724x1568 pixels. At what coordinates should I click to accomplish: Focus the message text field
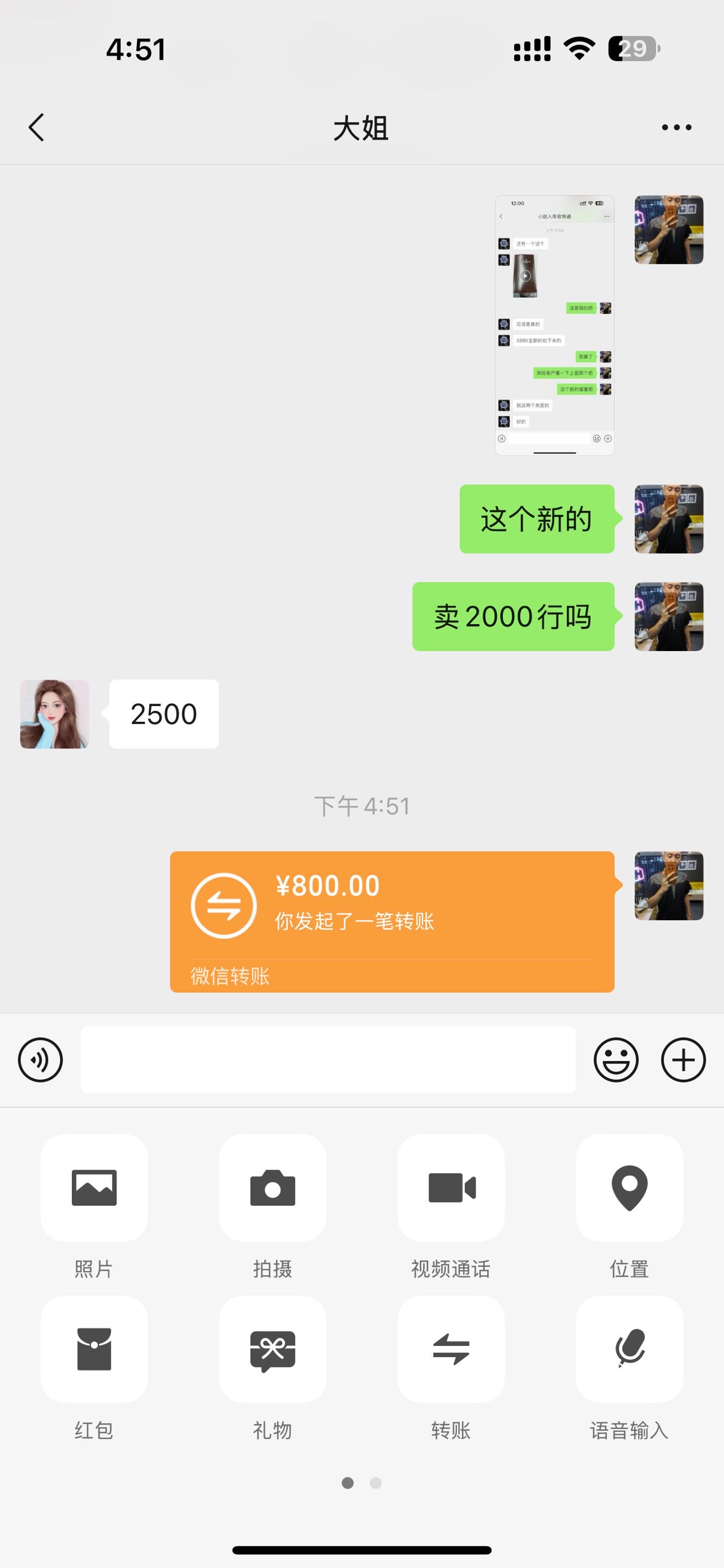point(327,1060)
